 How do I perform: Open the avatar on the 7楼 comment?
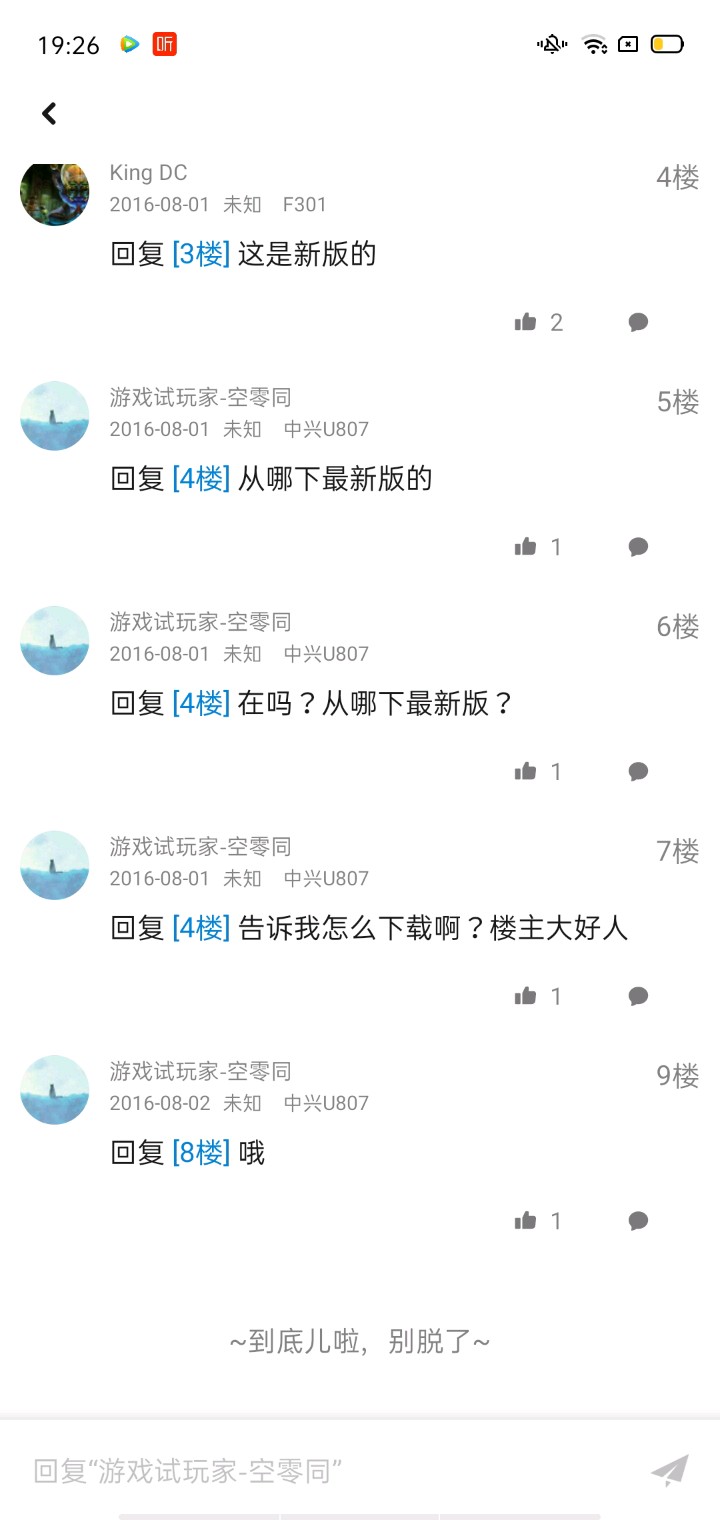pos(55,865)
